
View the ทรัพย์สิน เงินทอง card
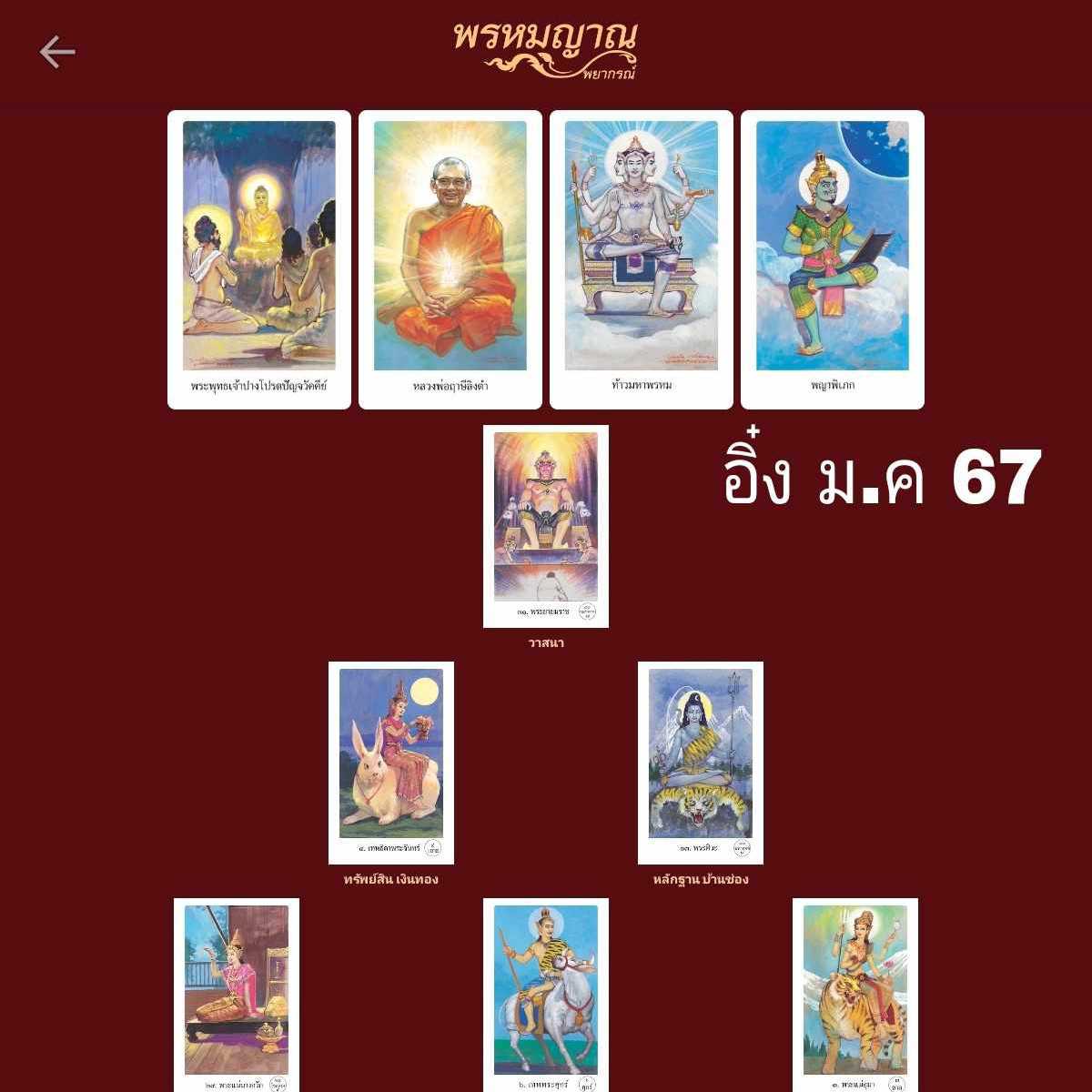tap(391, 763)
